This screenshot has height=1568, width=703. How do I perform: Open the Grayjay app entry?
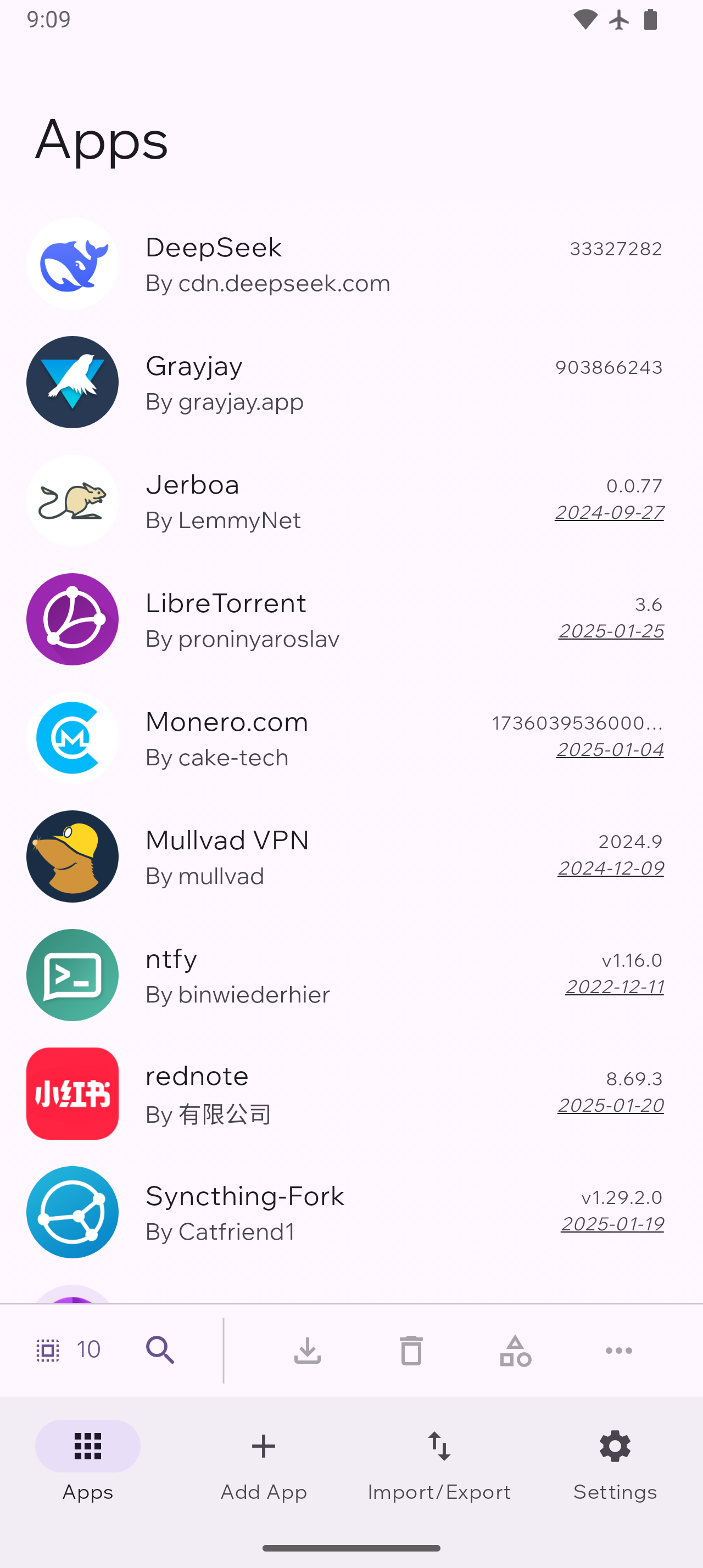[304, 382]
